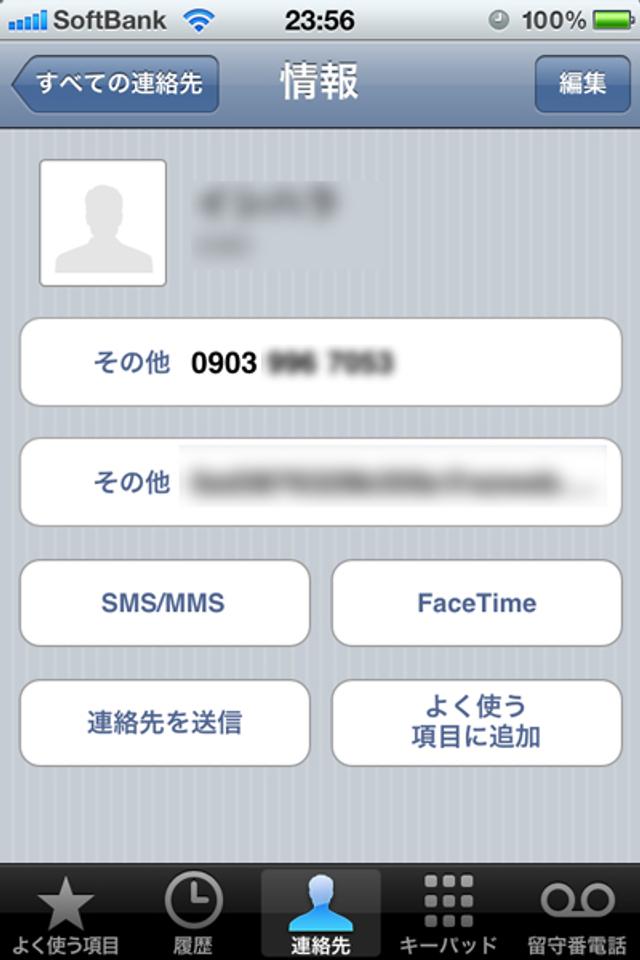
Task: Add contact via よく使う項目に追加
Action: (476, 723)
